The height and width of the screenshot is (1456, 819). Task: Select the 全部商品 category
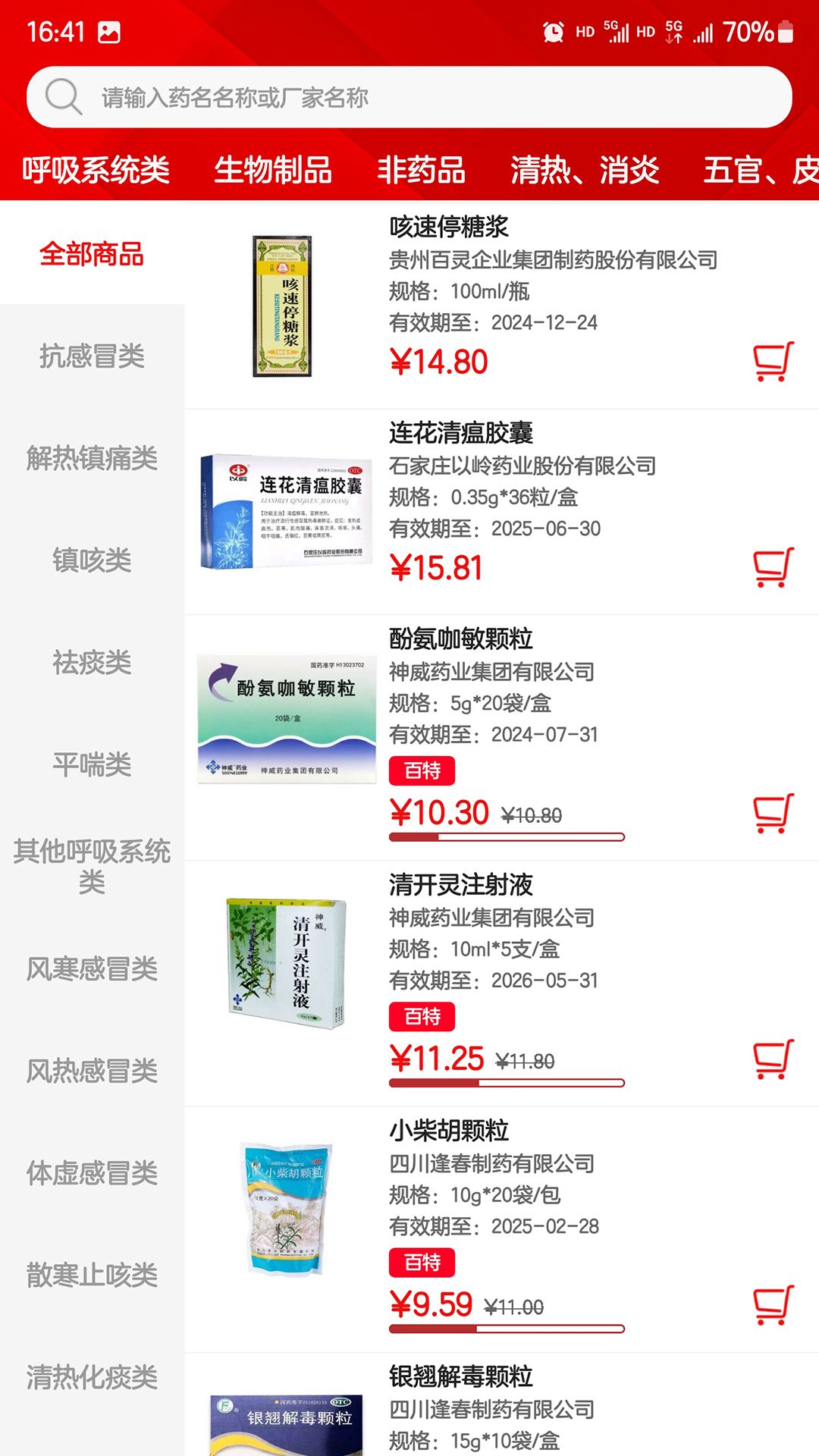pyautogui.click(x=92, y=256)
